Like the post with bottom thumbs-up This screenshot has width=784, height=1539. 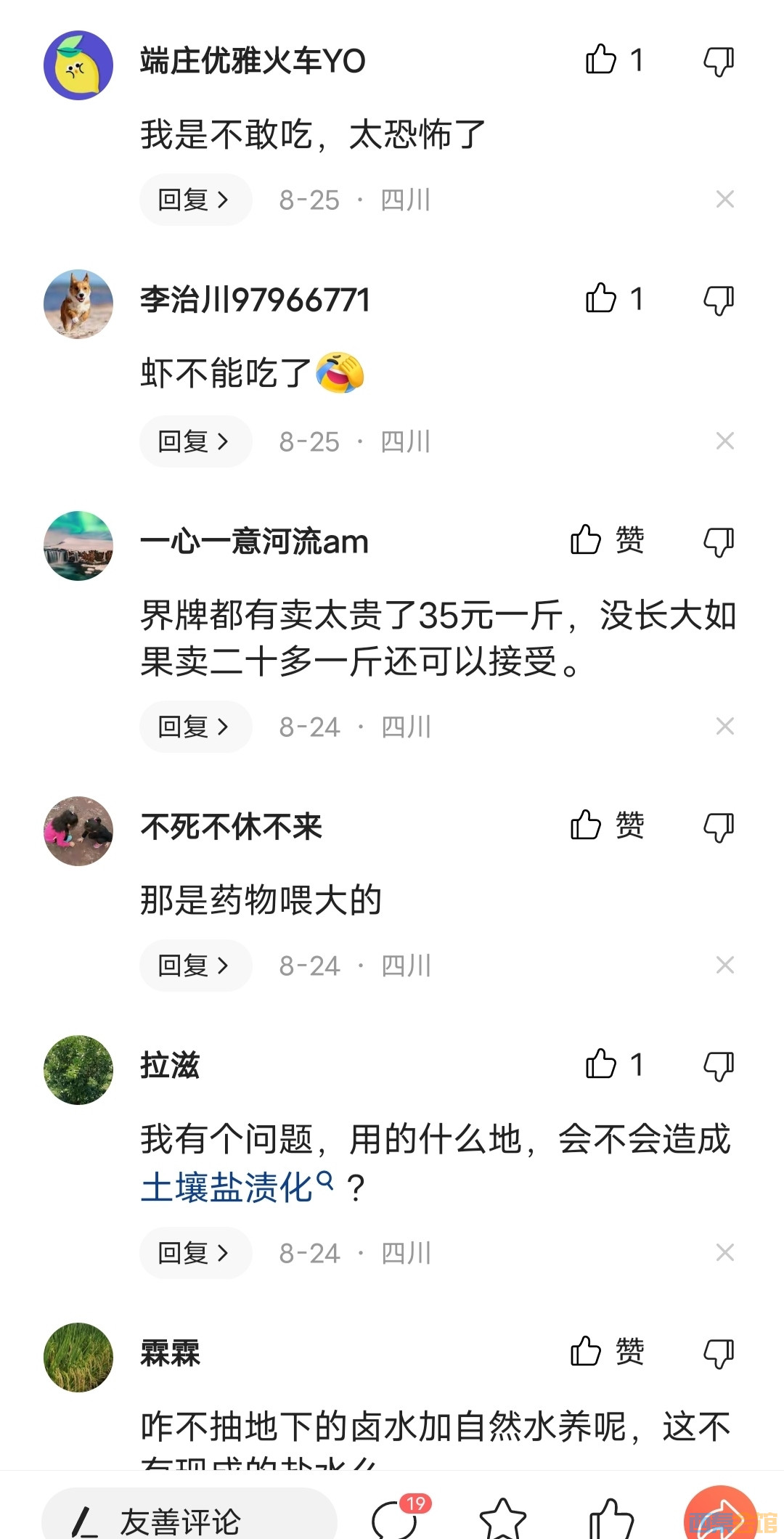[x=611, y=1519]
